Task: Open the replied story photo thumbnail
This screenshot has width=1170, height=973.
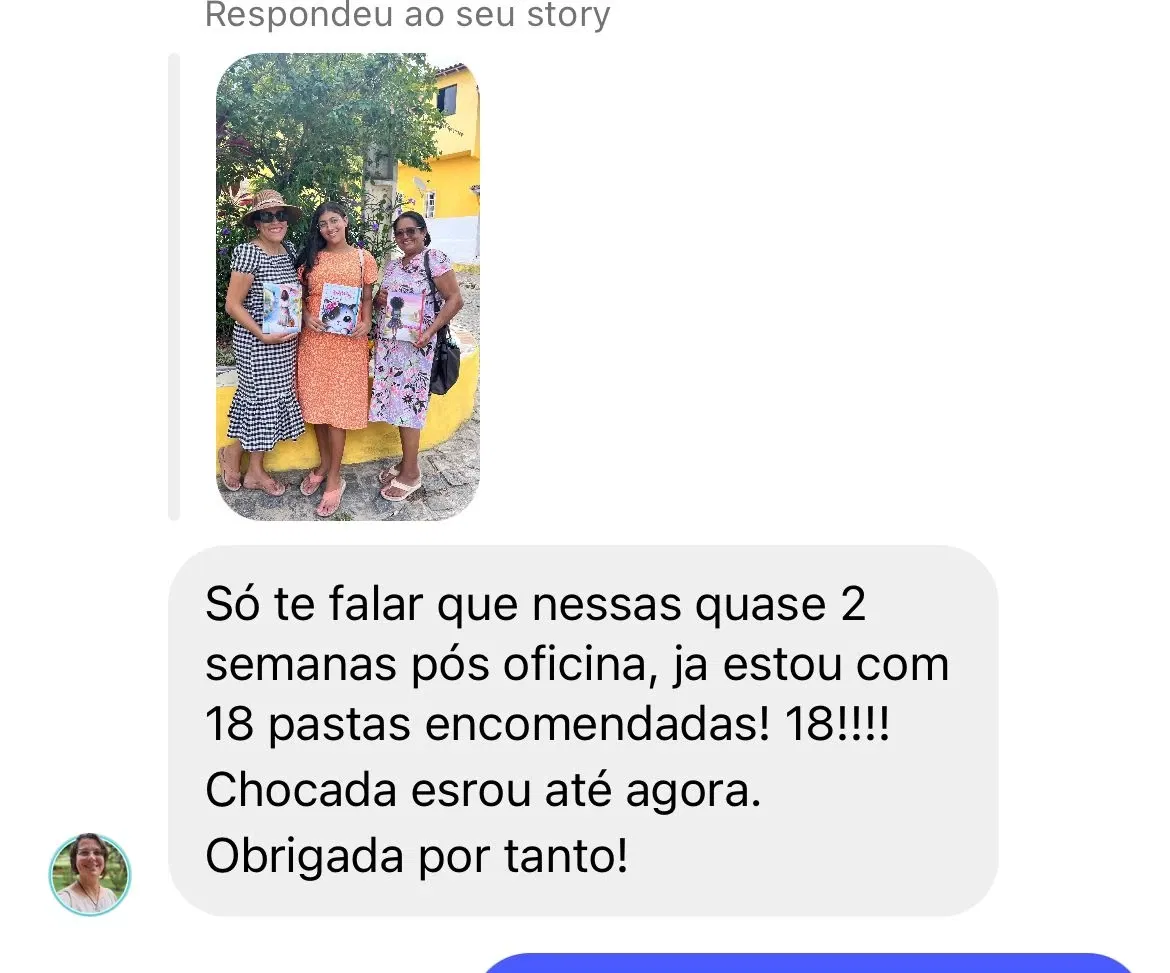Action: 347,287
